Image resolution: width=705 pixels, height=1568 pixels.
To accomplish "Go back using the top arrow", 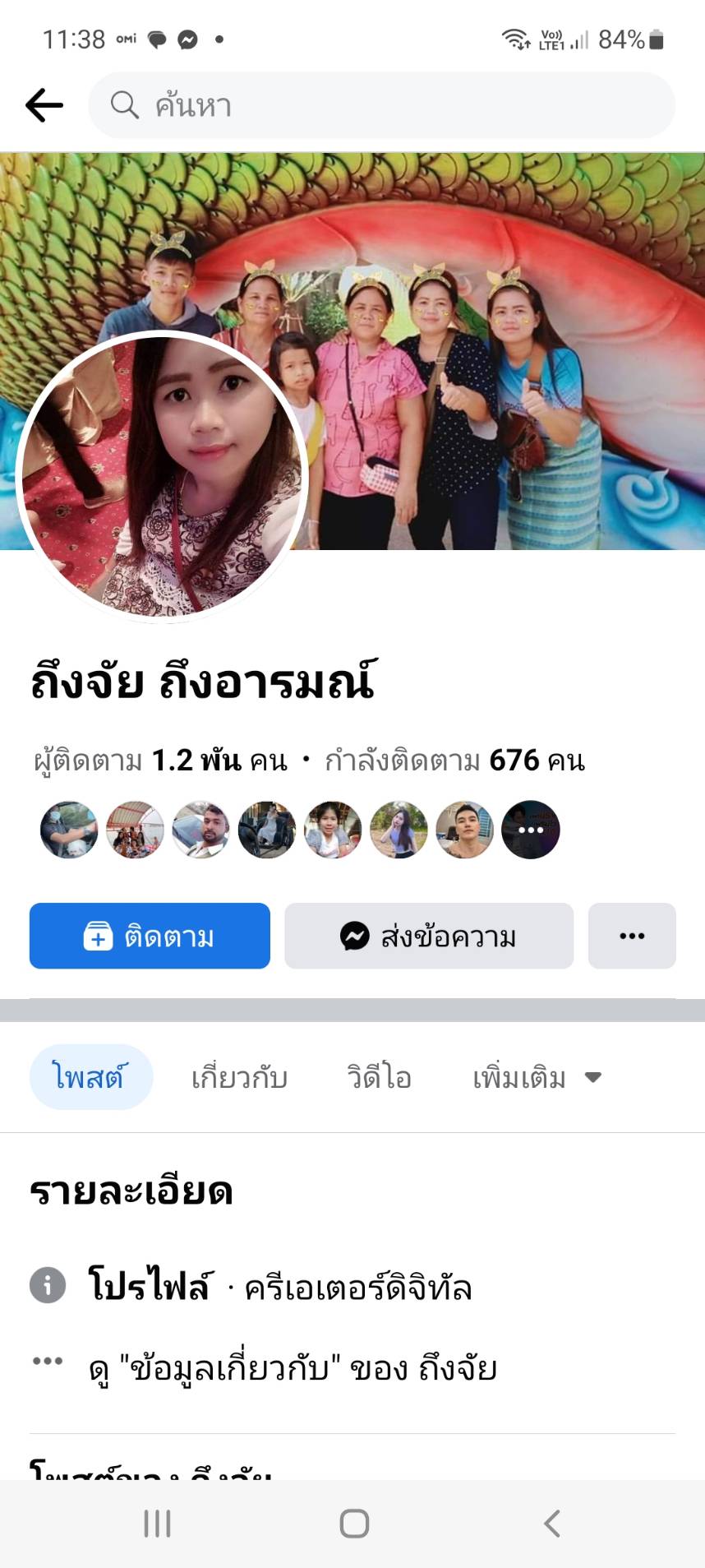I will pos(44,105).
